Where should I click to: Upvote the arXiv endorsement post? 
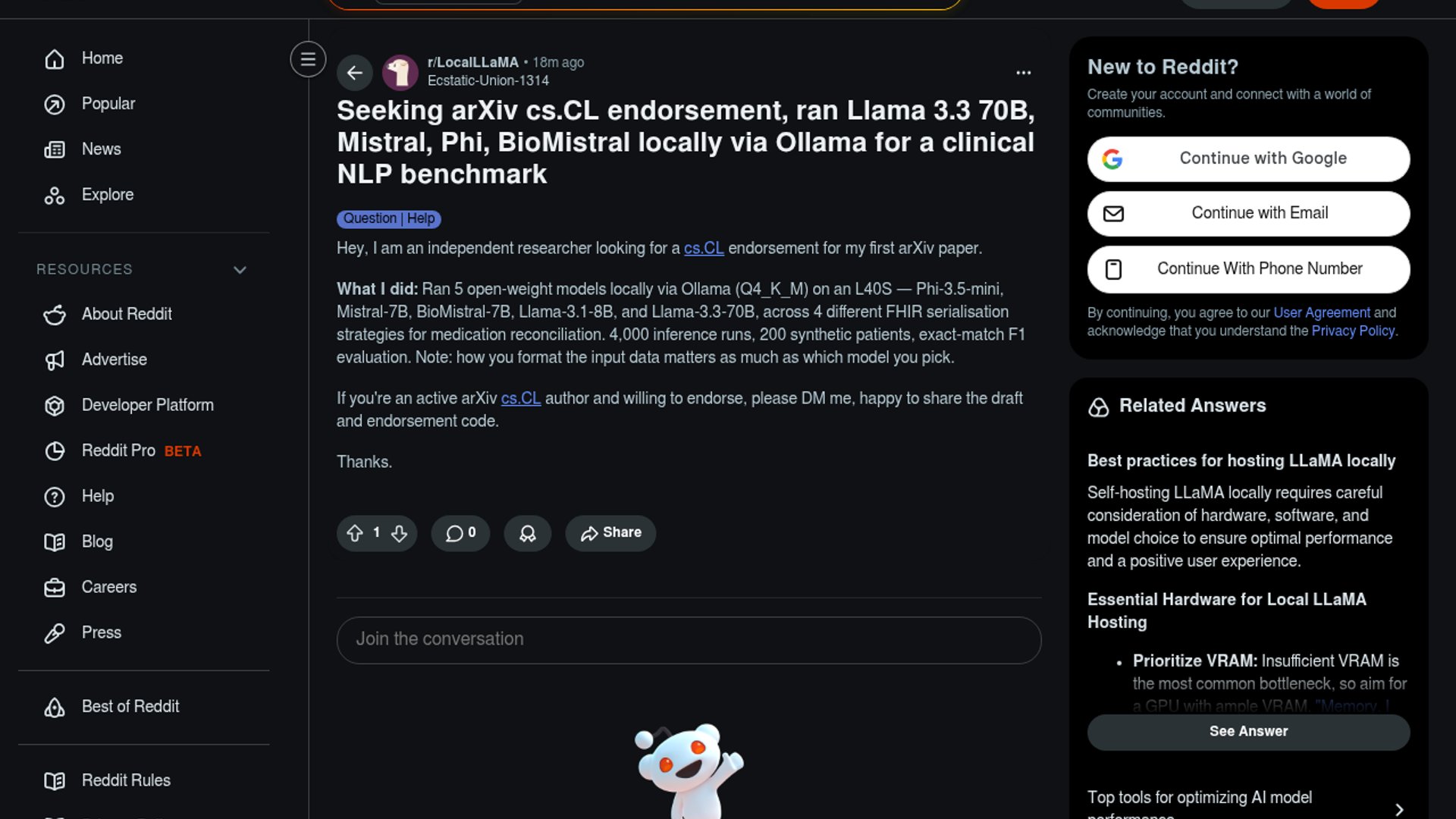point(355,533)
